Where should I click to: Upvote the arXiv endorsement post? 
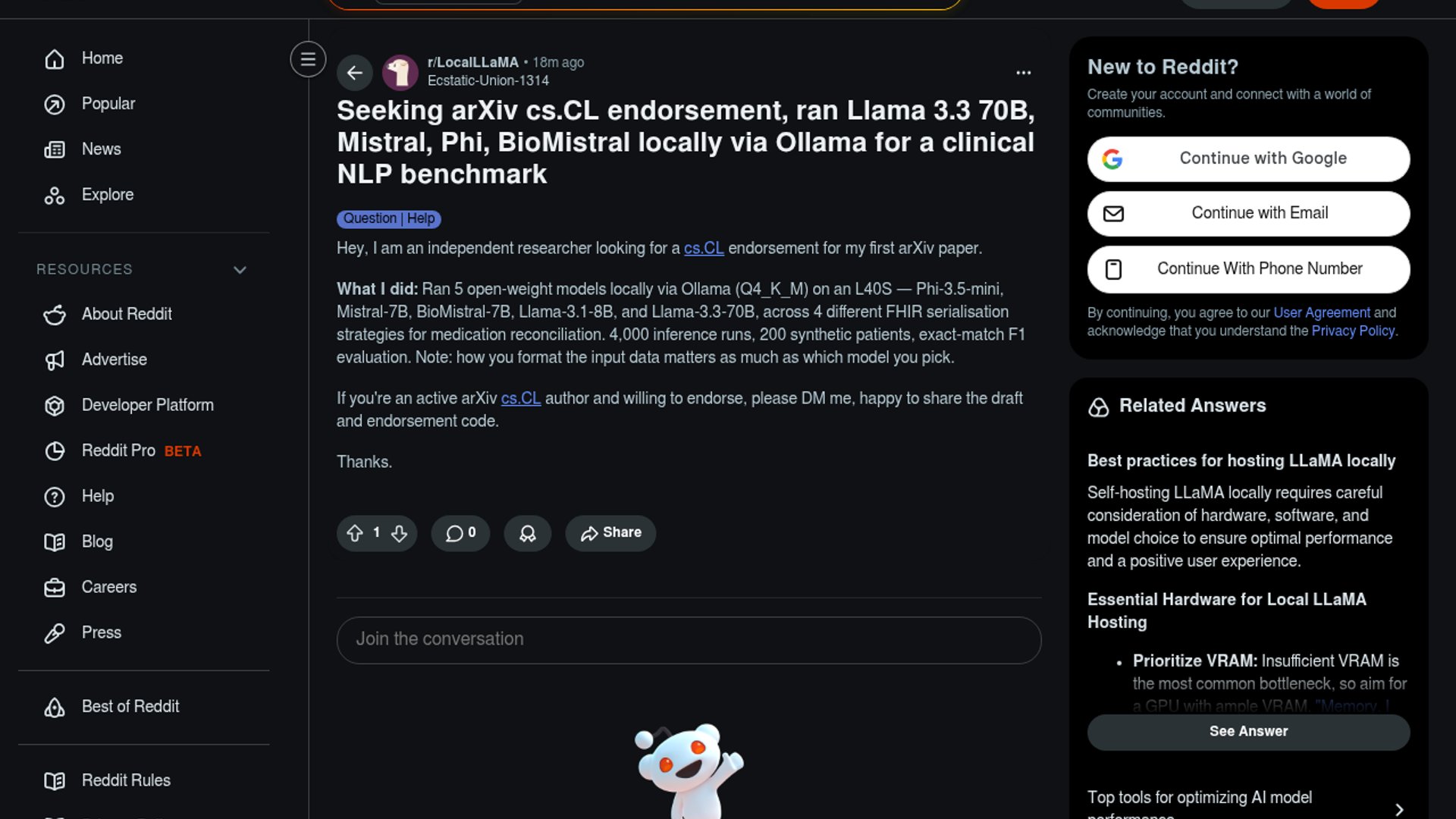point(355,533)
